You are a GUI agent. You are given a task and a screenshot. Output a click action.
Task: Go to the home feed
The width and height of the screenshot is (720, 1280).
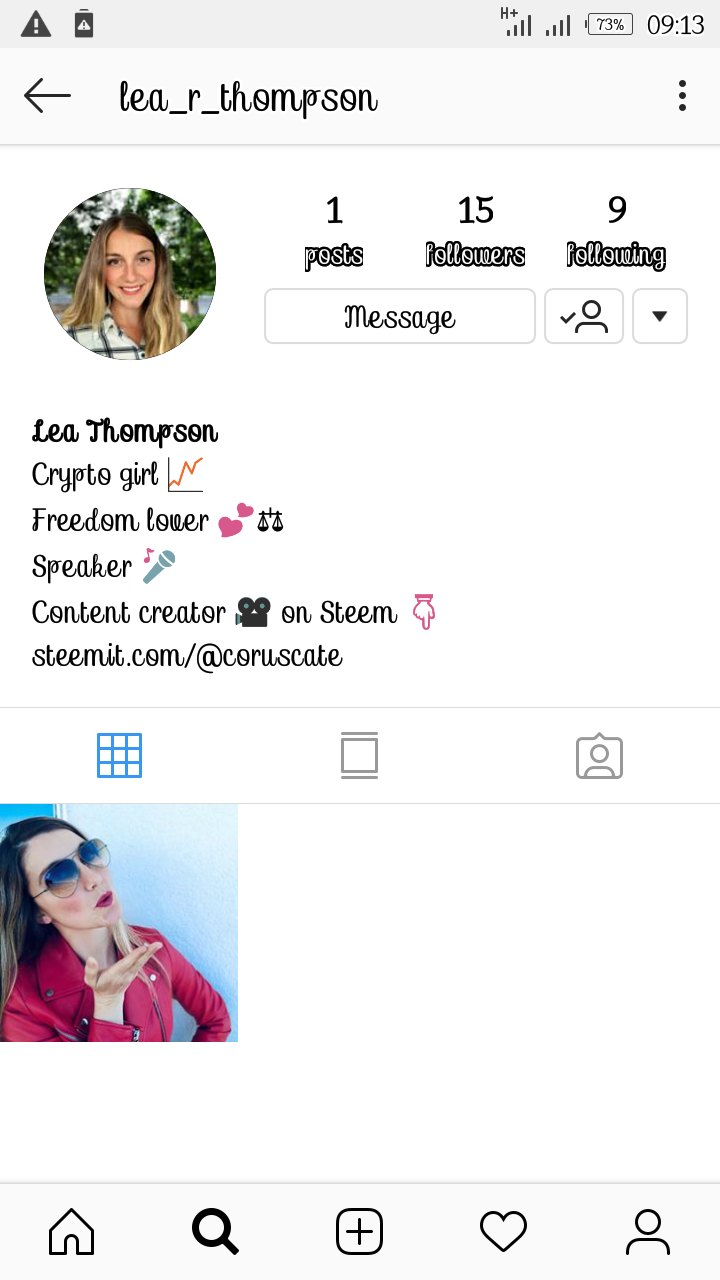pos(72,1231)
